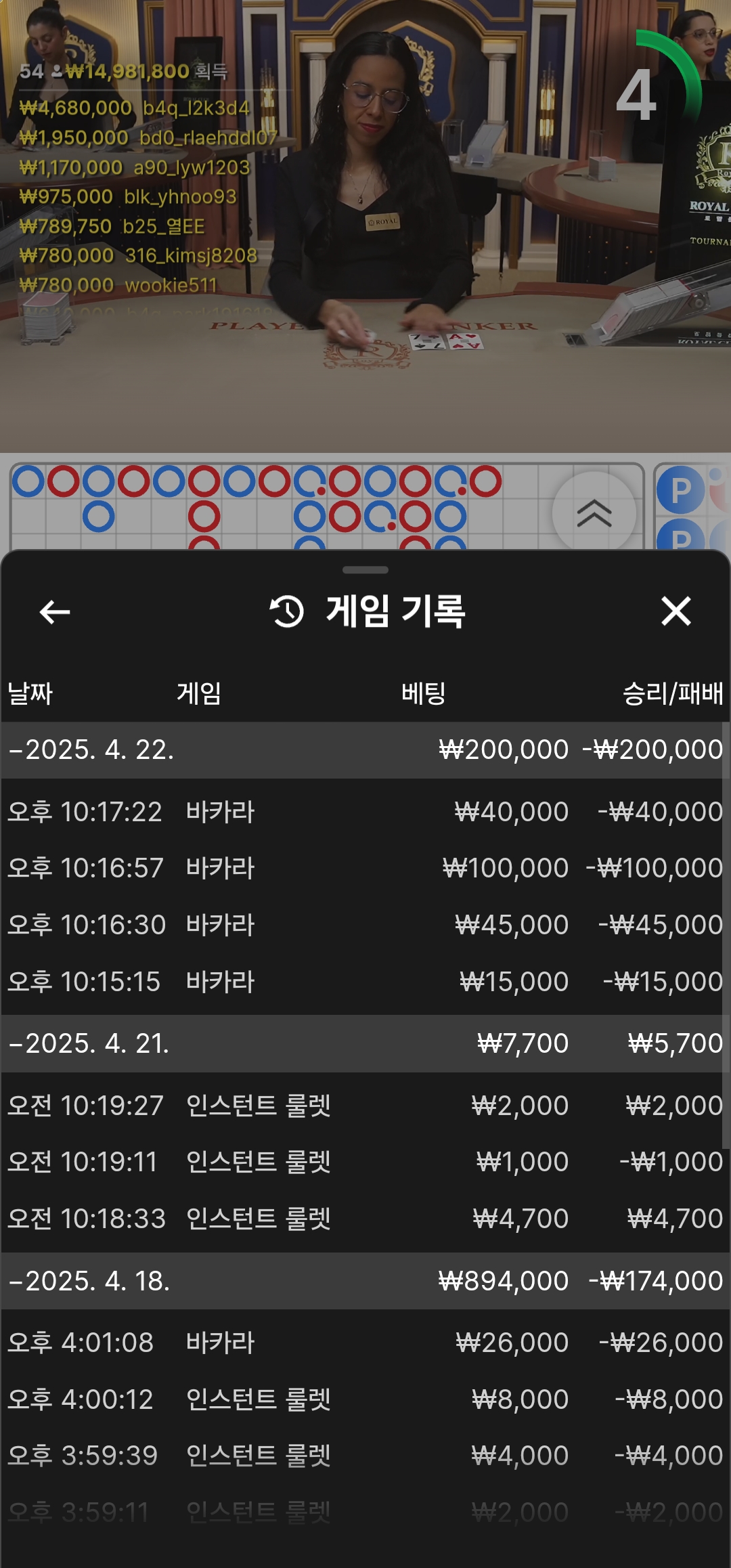Viewport: 731px width, 1568px height.
Task: Open the 오후 10:16:30 바카라 record
Action: (364, 925)
